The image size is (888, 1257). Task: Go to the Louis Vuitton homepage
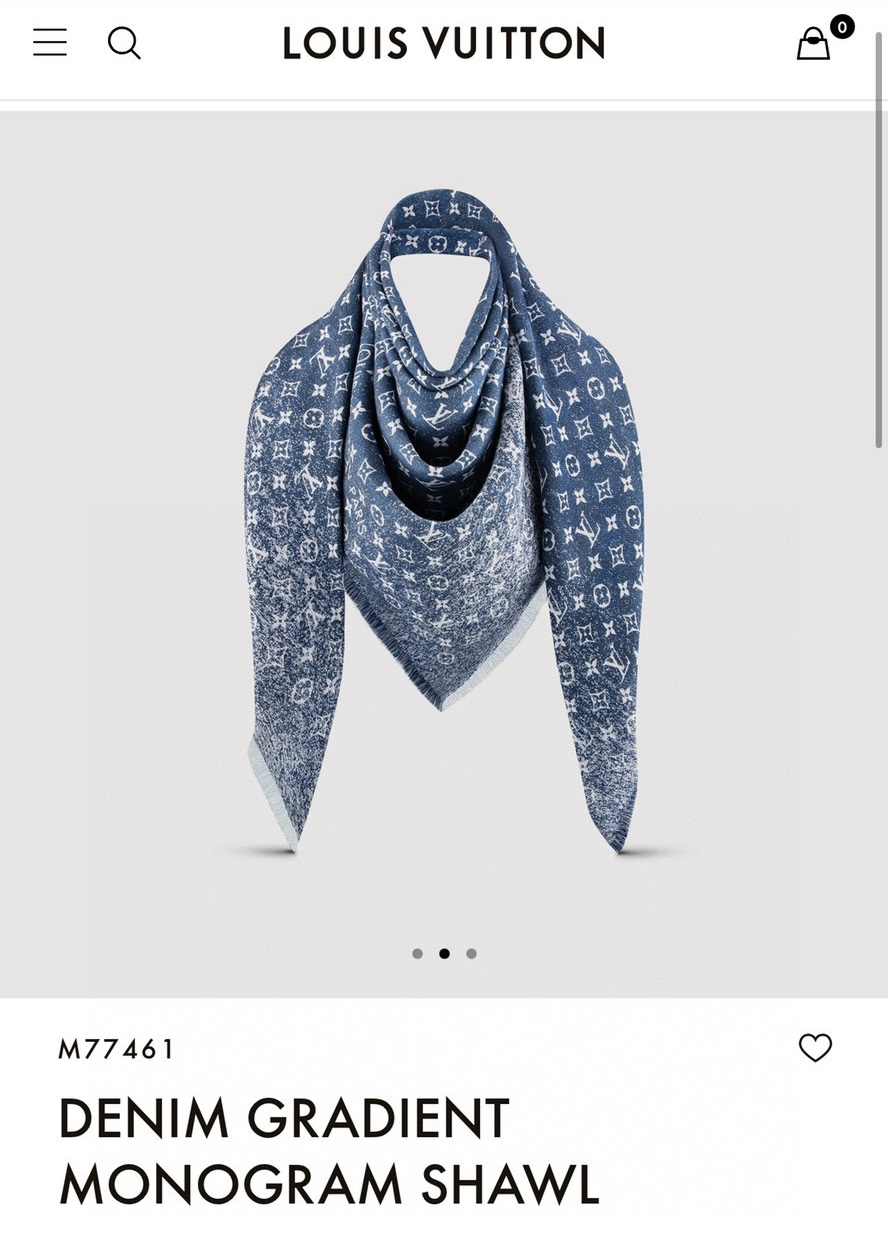click(444, 44)
